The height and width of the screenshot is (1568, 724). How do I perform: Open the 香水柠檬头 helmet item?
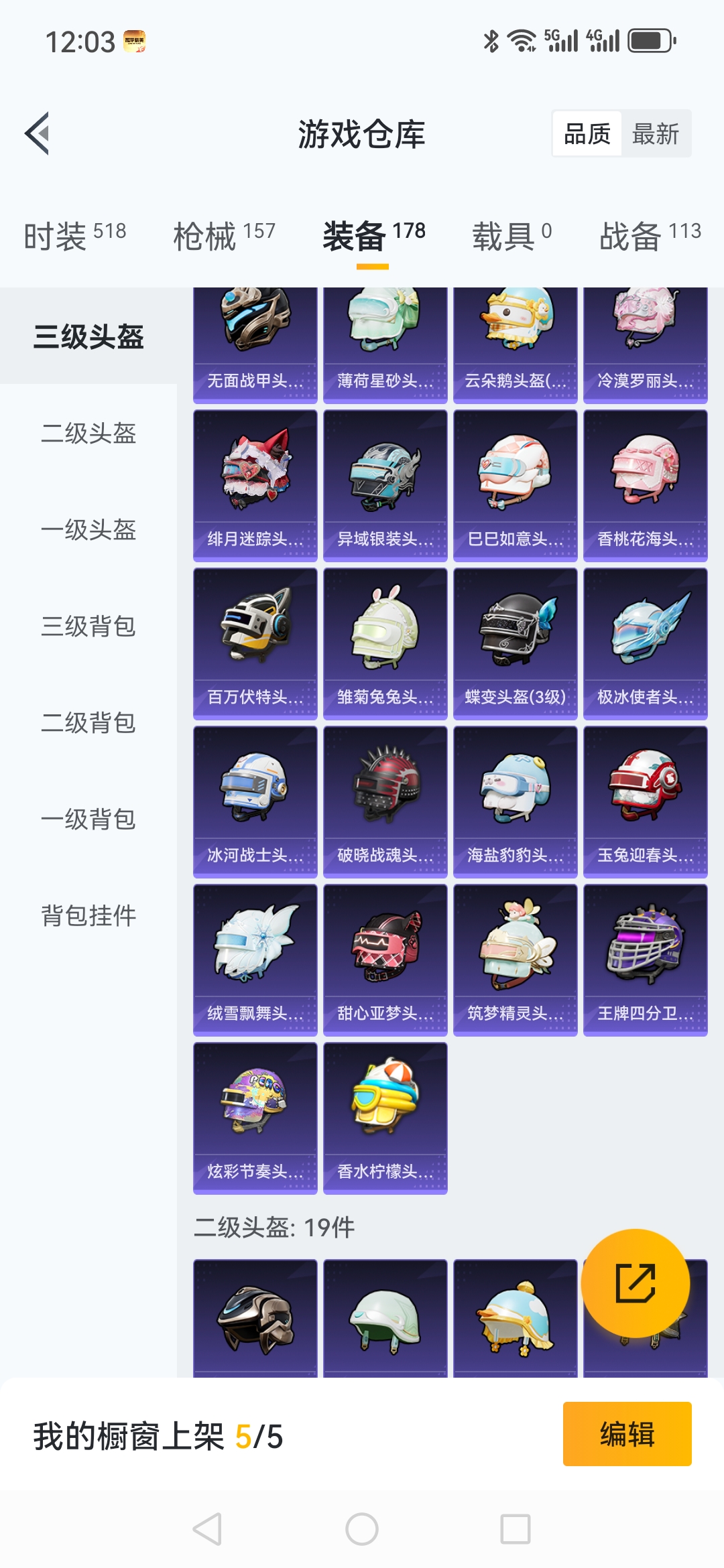[x=385, y=1118]
